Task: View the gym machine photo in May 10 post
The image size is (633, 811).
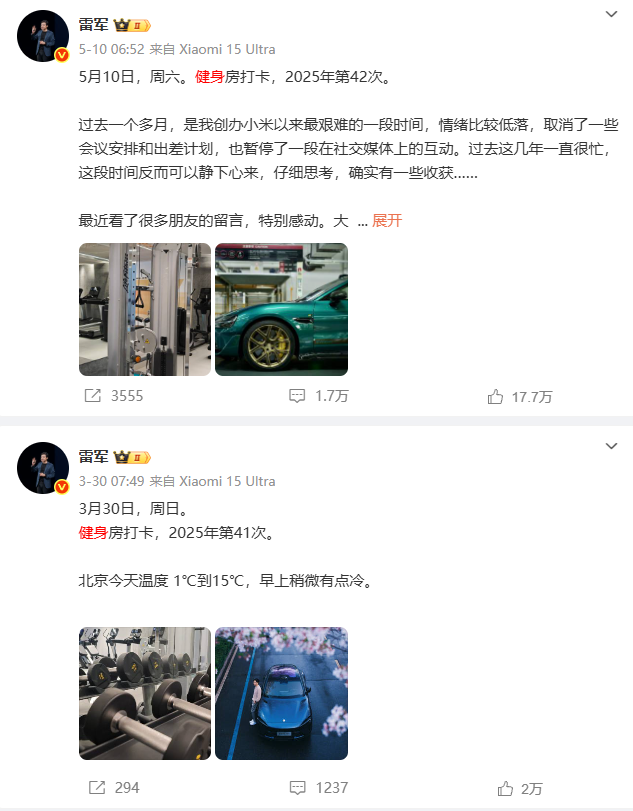Action: click(145, 309)
